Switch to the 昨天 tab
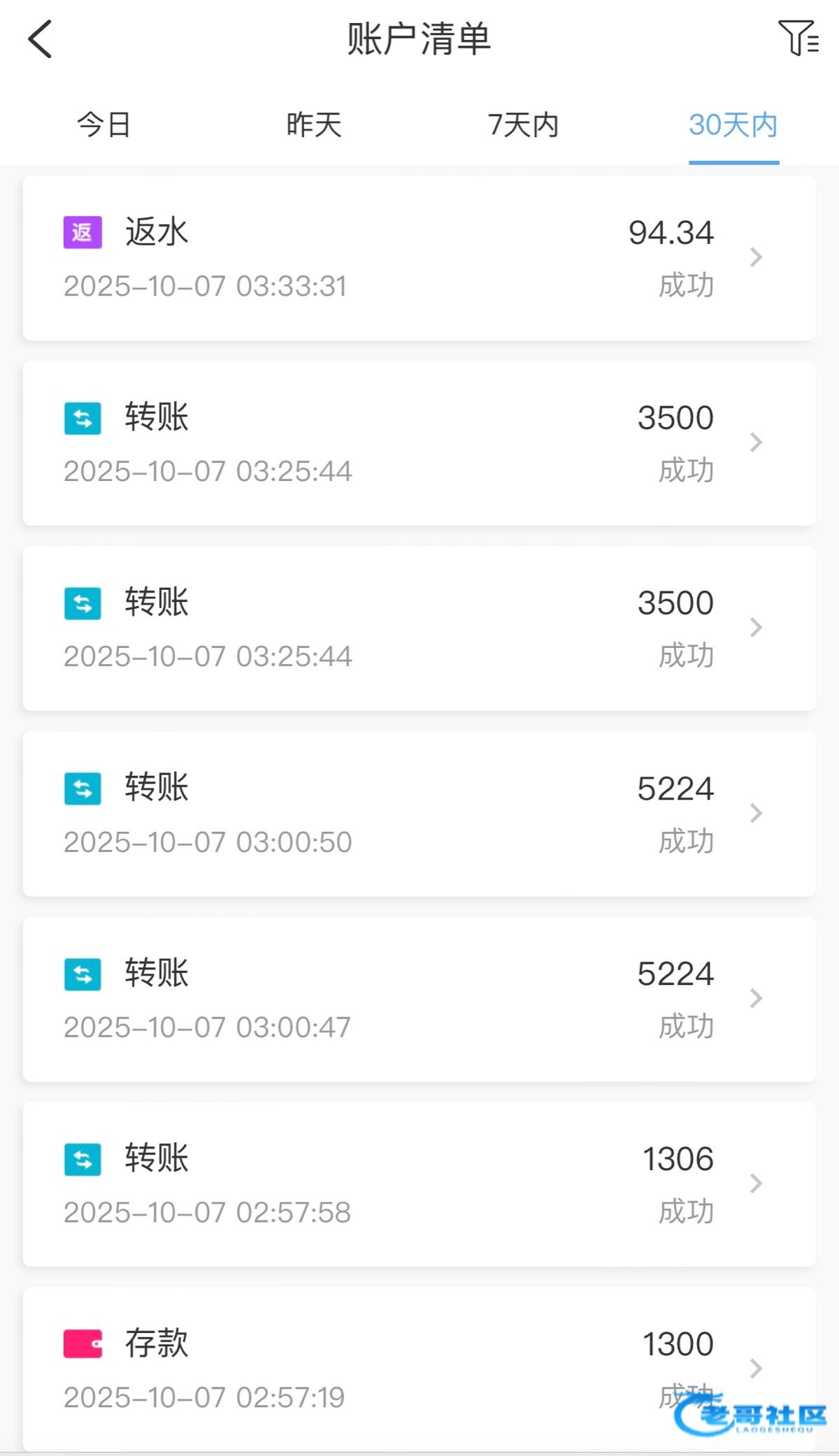Viewport: 839px width, 1456px height. (x=314, y=125)
